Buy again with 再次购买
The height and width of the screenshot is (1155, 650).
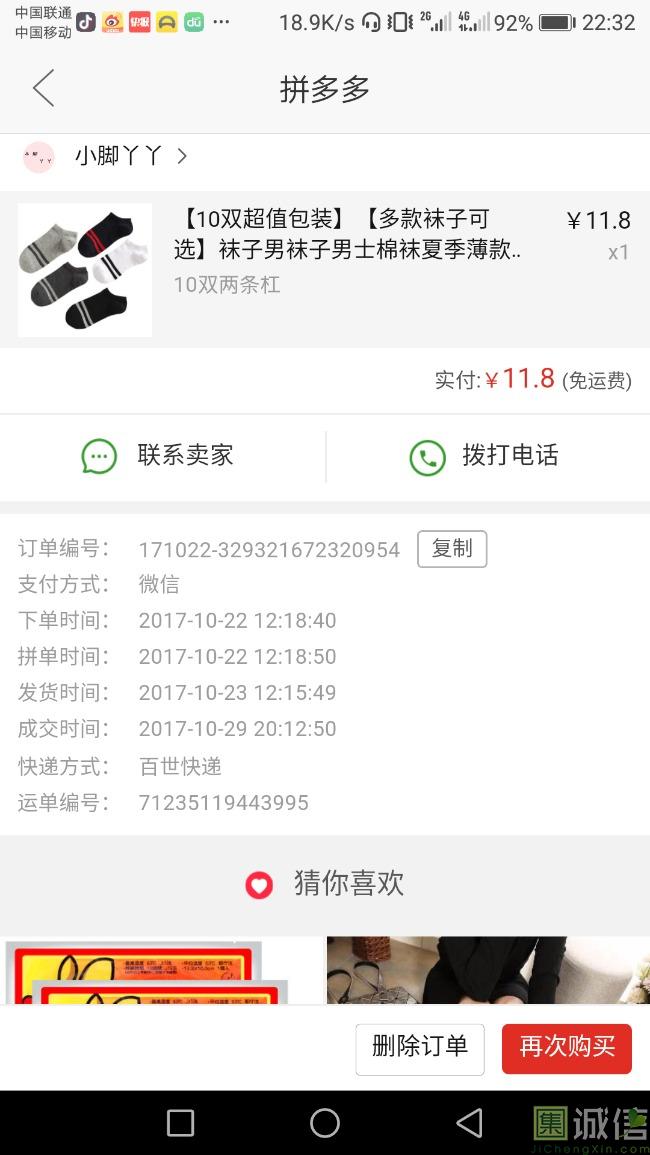coord(566,1048)
